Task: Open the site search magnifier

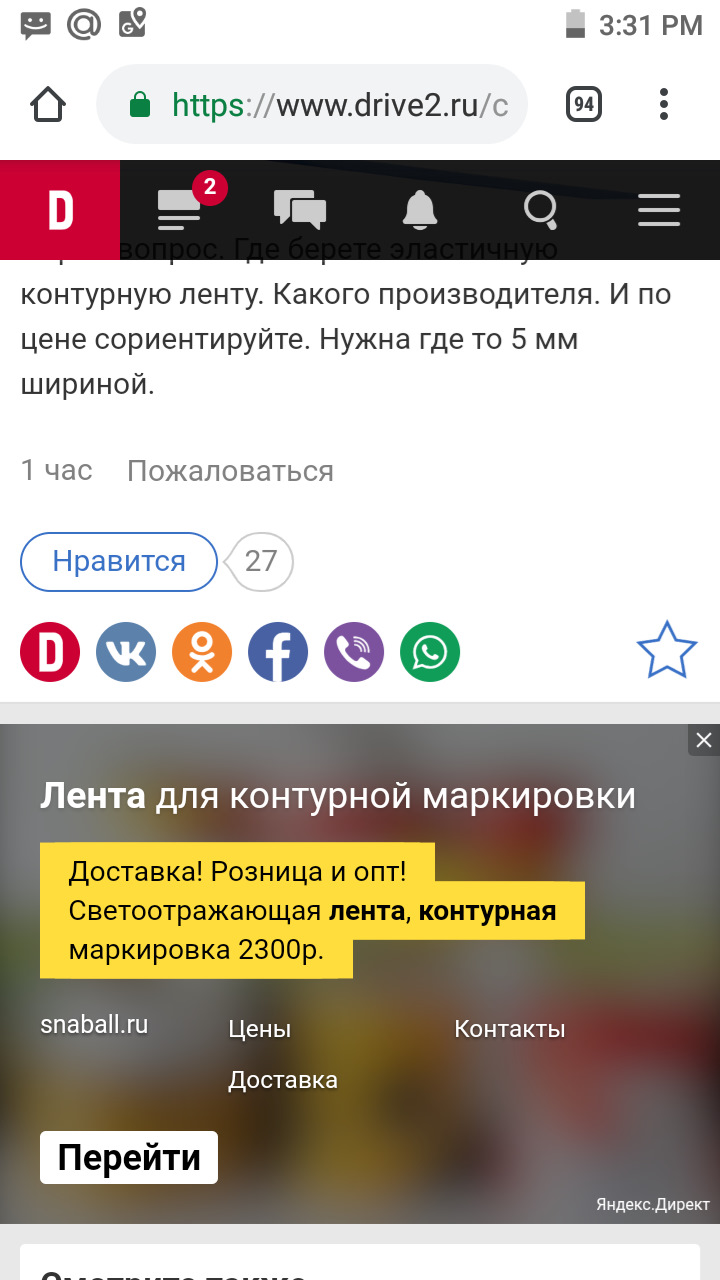Action: point(541,209)
